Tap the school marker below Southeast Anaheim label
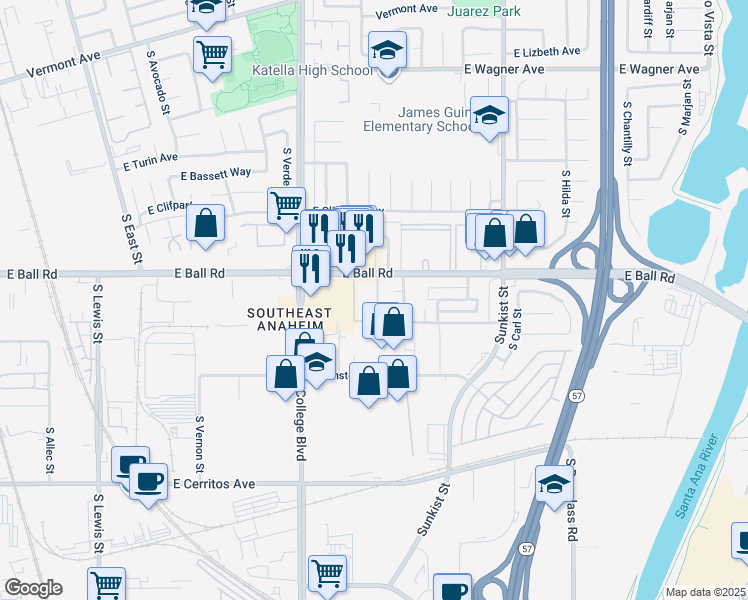The height and width of the screenshot is (600, 748). (x=318, y=362)
